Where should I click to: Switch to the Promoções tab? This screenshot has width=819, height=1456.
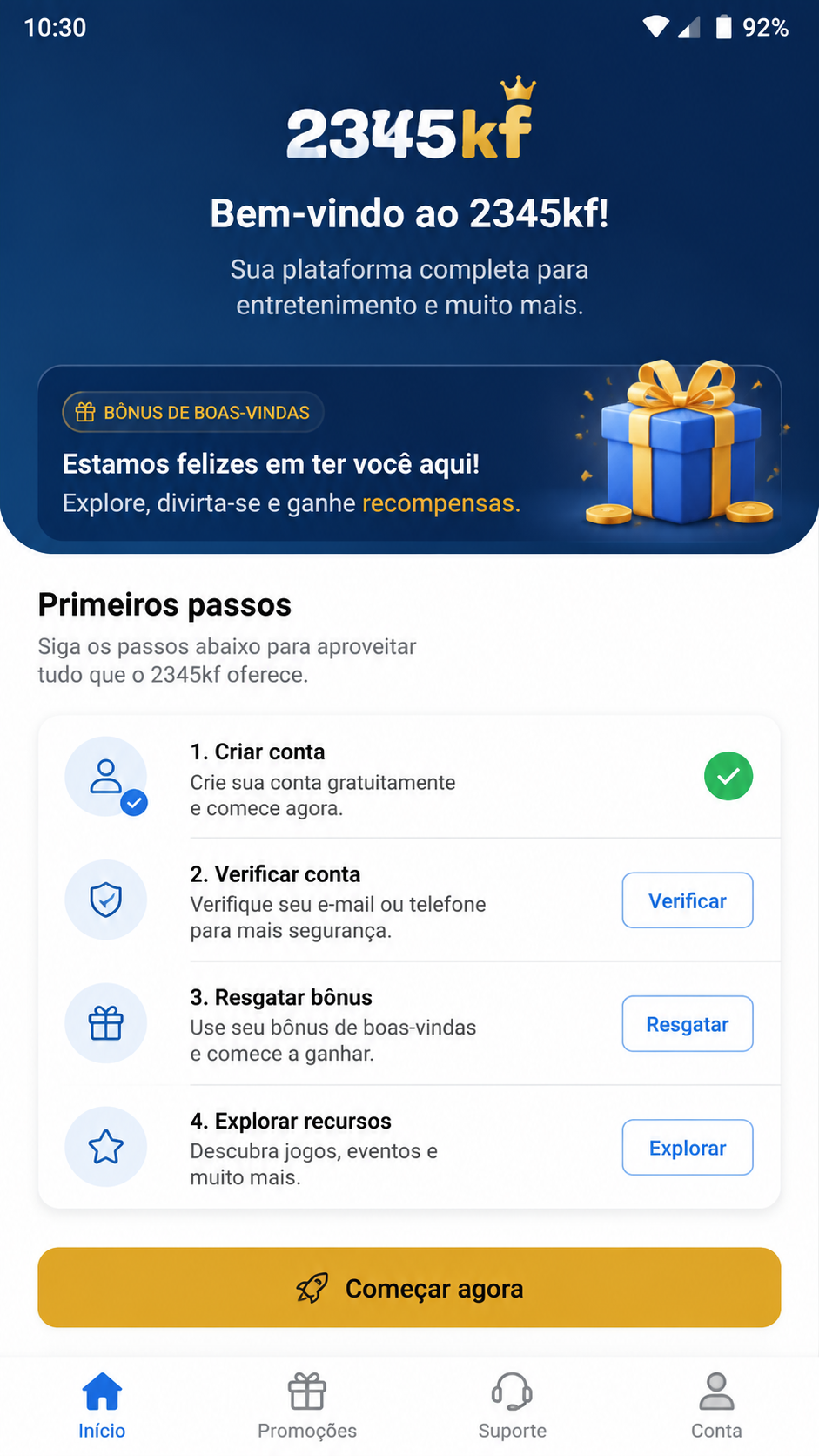(x=307, y=1405)
